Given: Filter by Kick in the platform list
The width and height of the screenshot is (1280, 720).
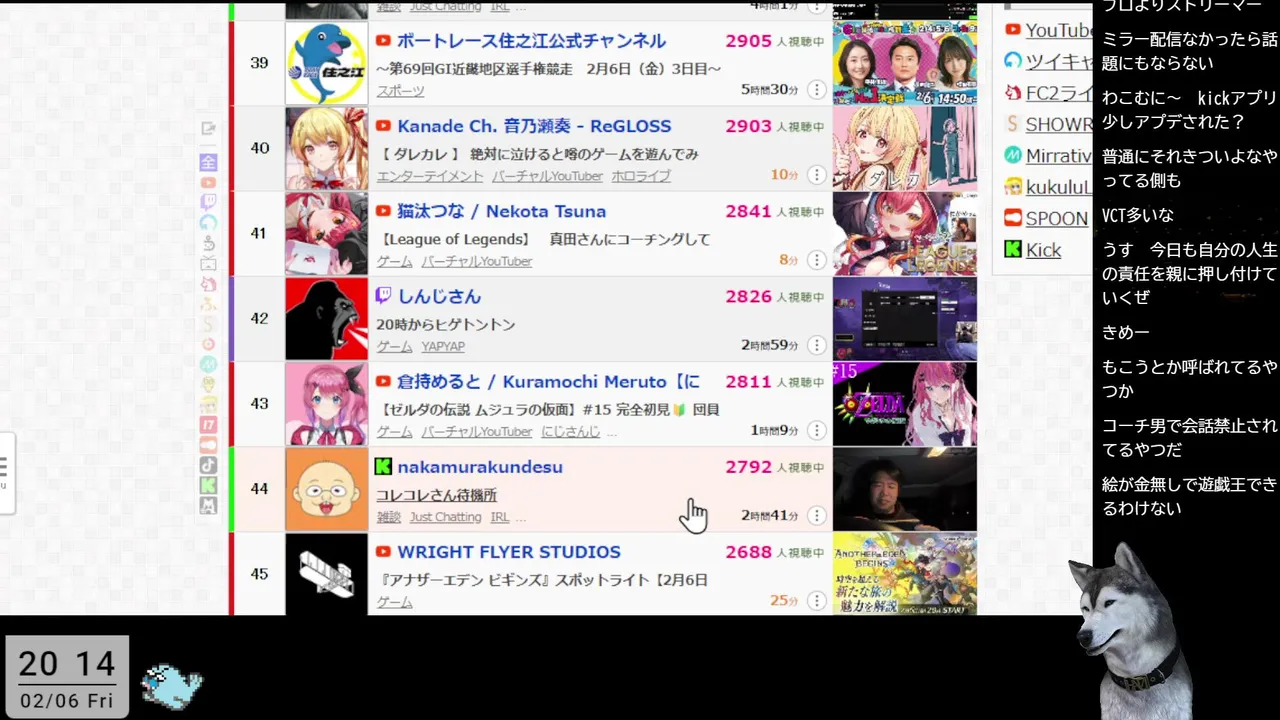Looking at the screenshot, I should [x=1043, y=250].
